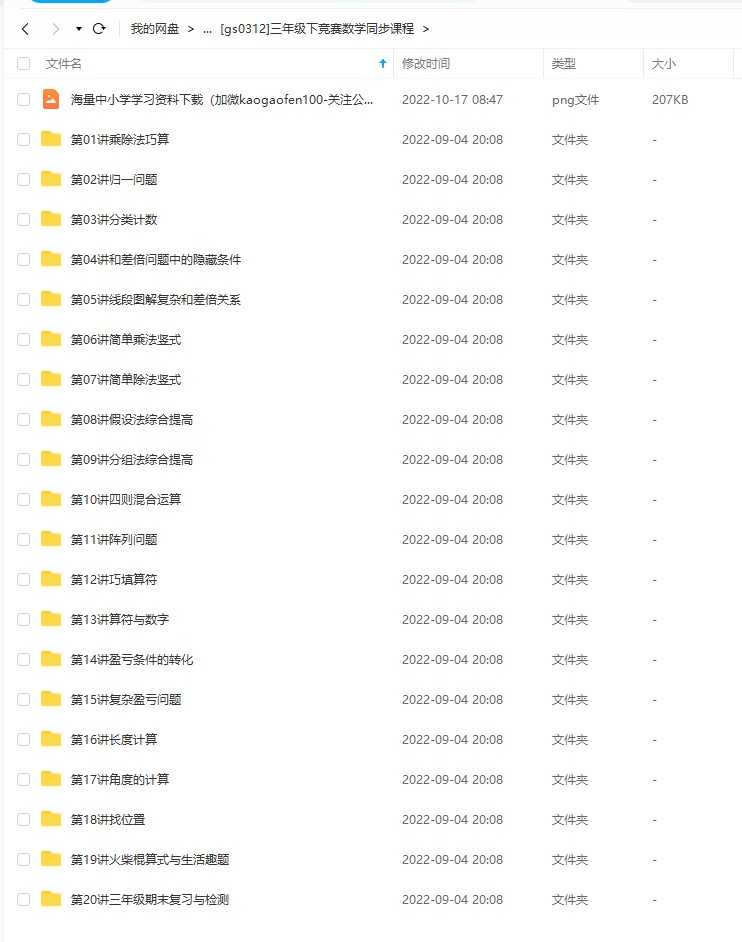Screen dimensions: 742x942
Task: Sort by 修改时间 column header
Action: (426, 63)
